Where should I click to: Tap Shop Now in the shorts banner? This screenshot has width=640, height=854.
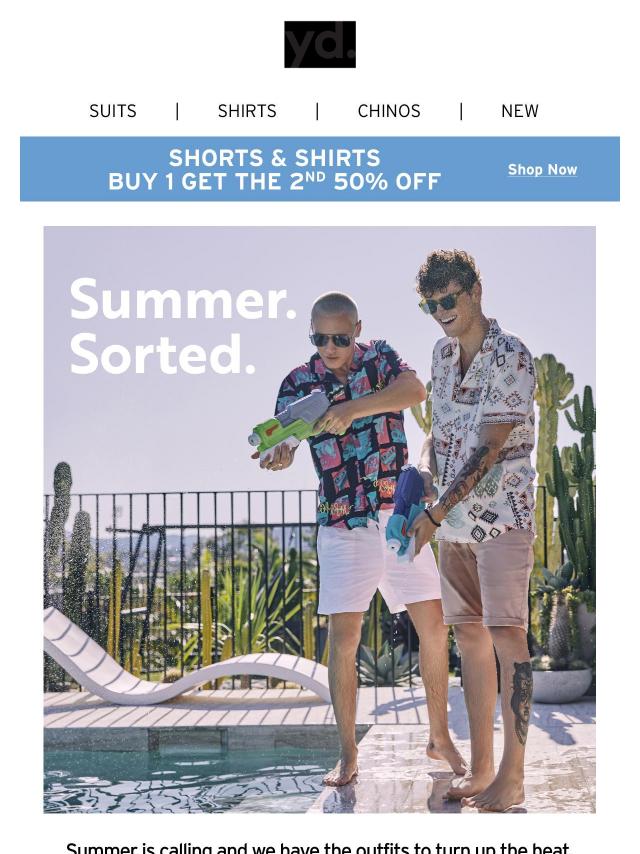542,170
